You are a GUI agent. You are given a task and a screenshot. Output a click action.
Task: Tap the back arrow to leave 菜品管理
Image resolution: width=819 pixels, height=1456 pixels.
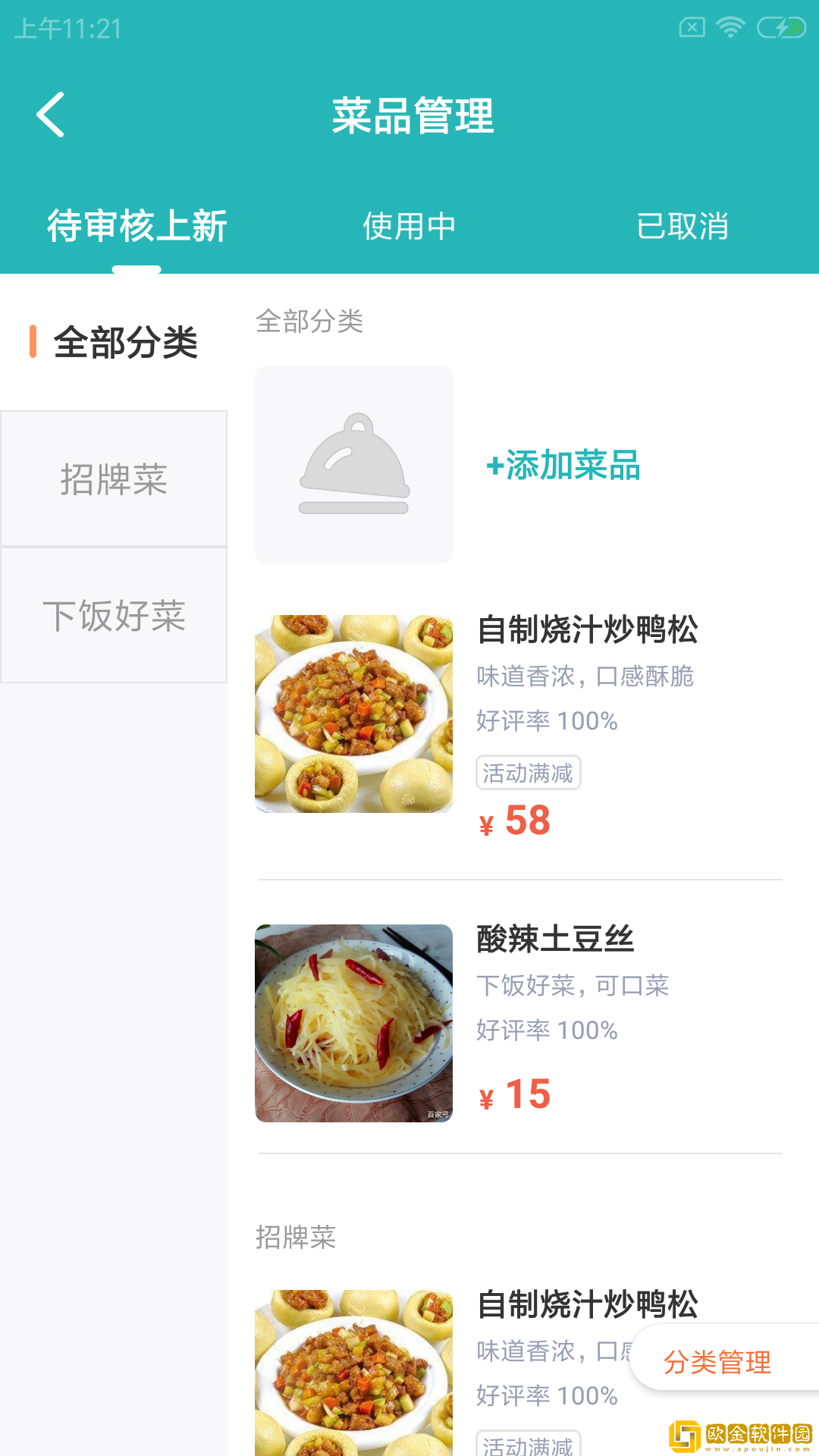[50, 115]
